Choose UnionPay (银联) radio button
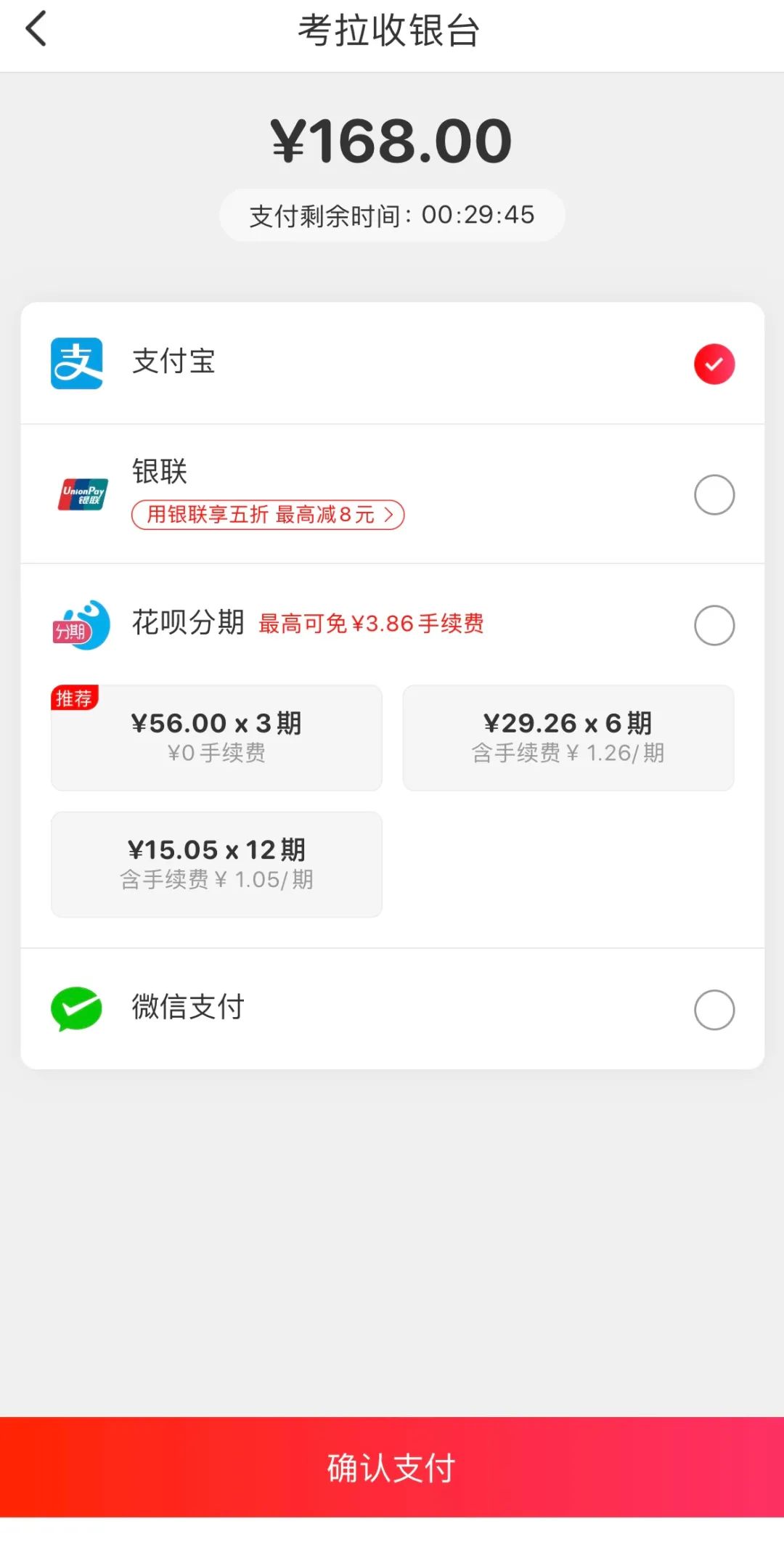 [x=714, y=495]
